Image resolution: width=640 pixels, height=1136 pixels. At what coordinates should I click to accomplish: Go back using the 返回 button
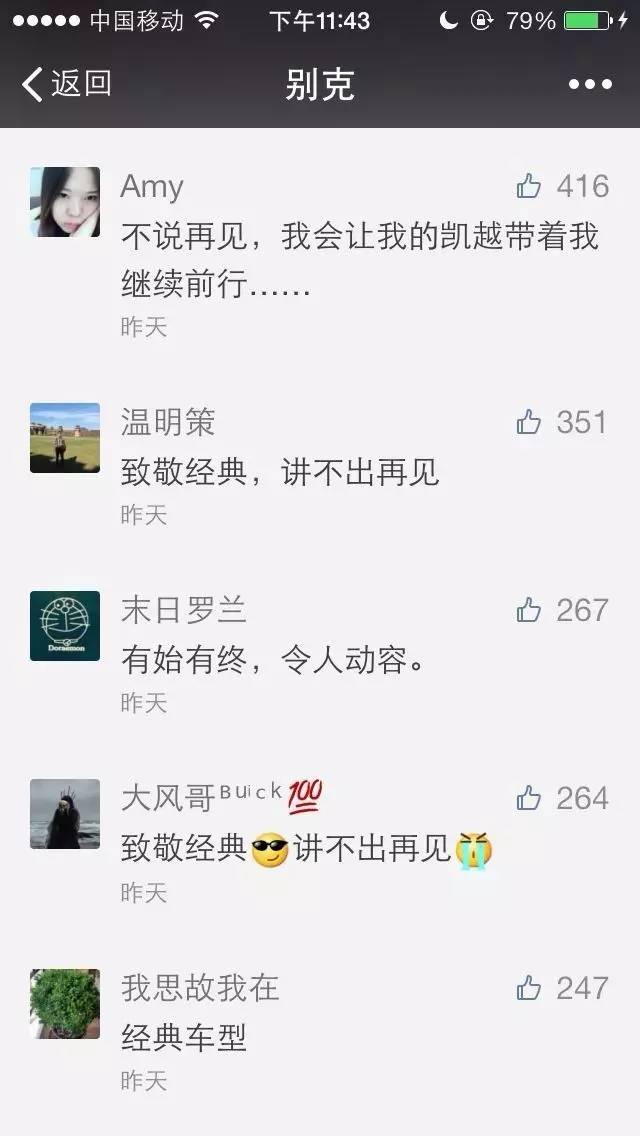[x=66, y=84]
